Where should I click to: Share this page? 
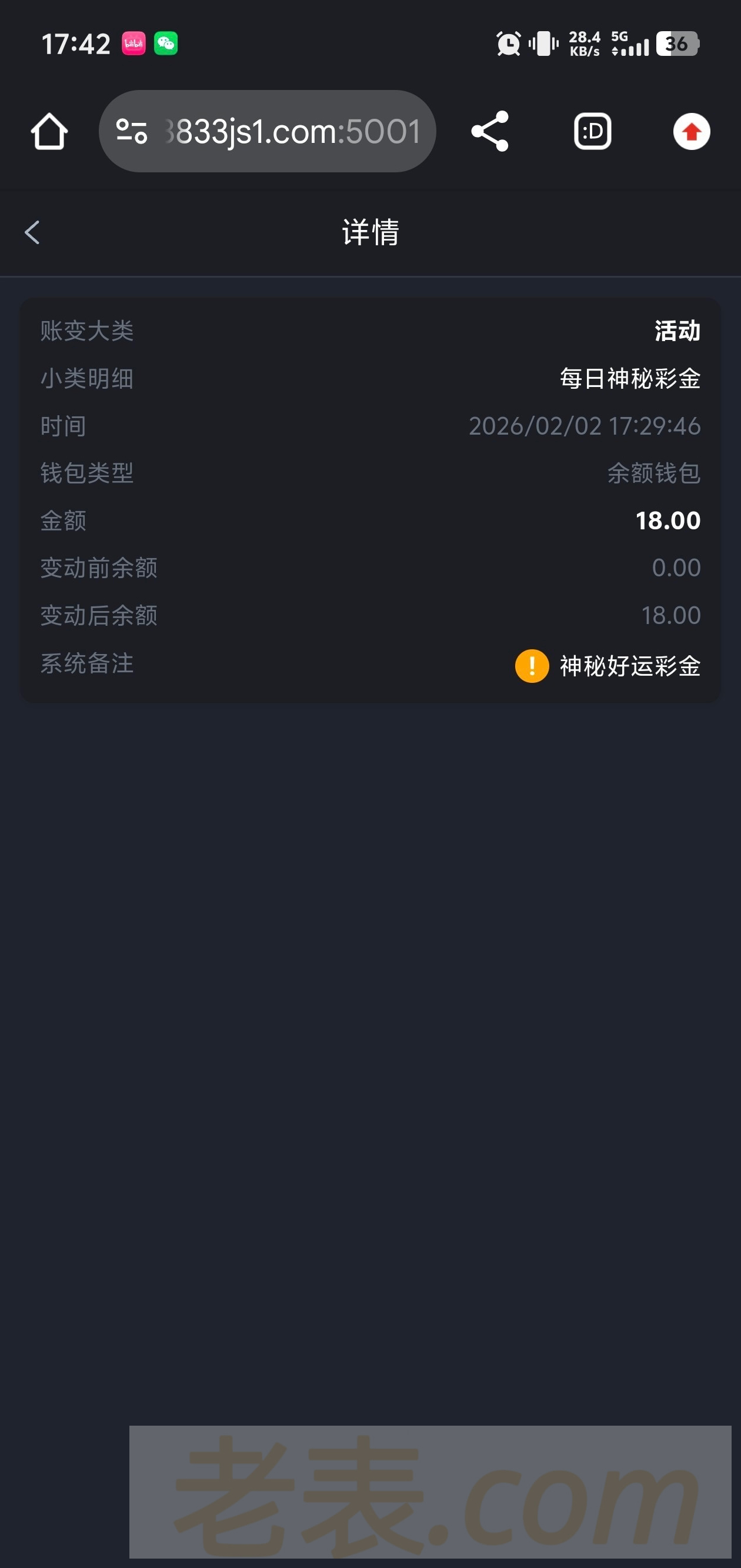[x=489, y=132]
